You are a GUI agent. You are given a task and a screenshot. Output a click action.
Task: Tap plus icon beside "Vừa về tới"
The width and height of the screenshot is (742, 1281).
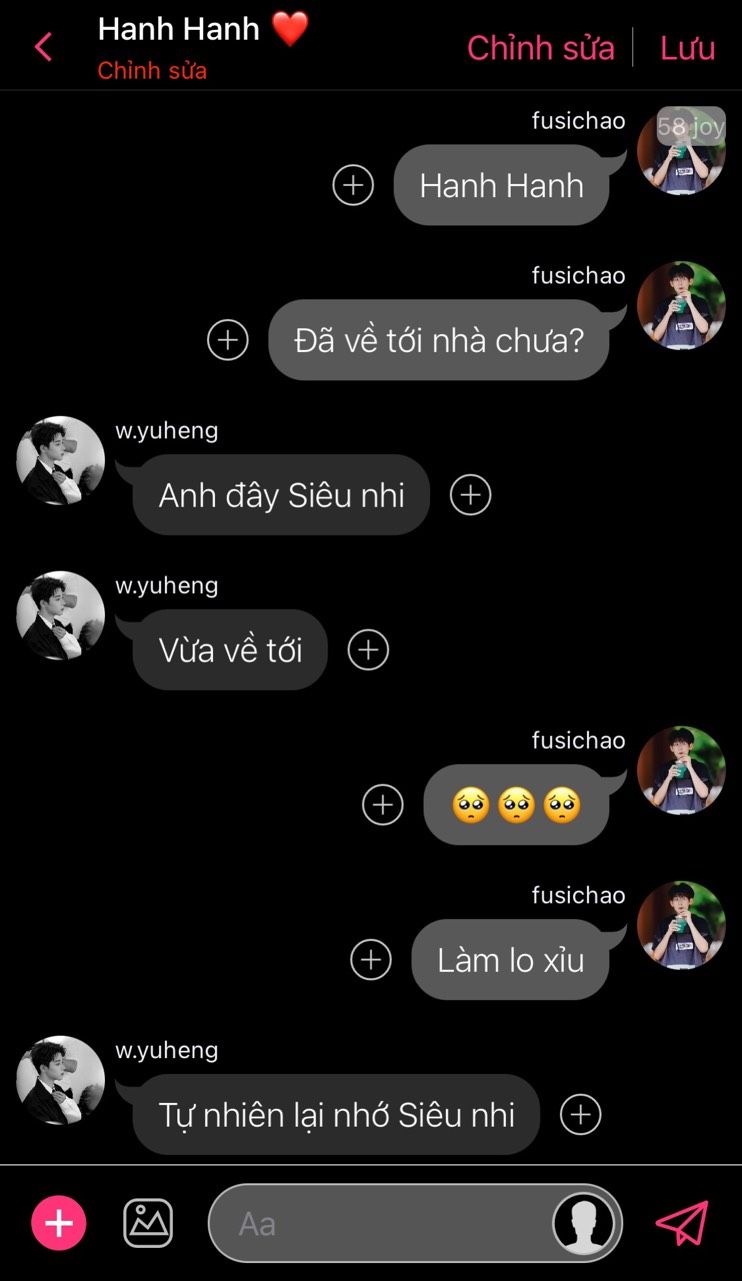click(x=368, y=650)
